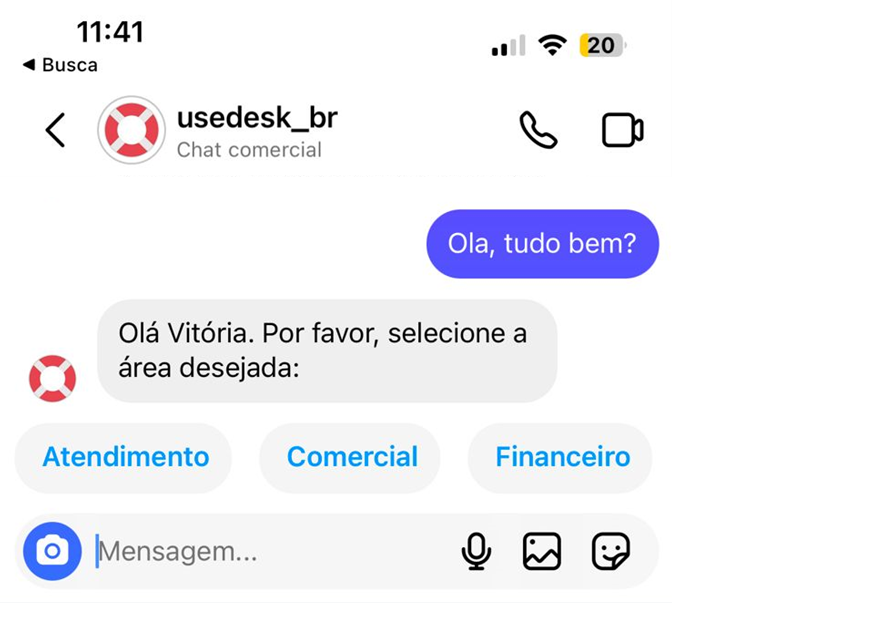Start a voice call with usedesk_br
The image size is (886, 623).
point(538,130)
